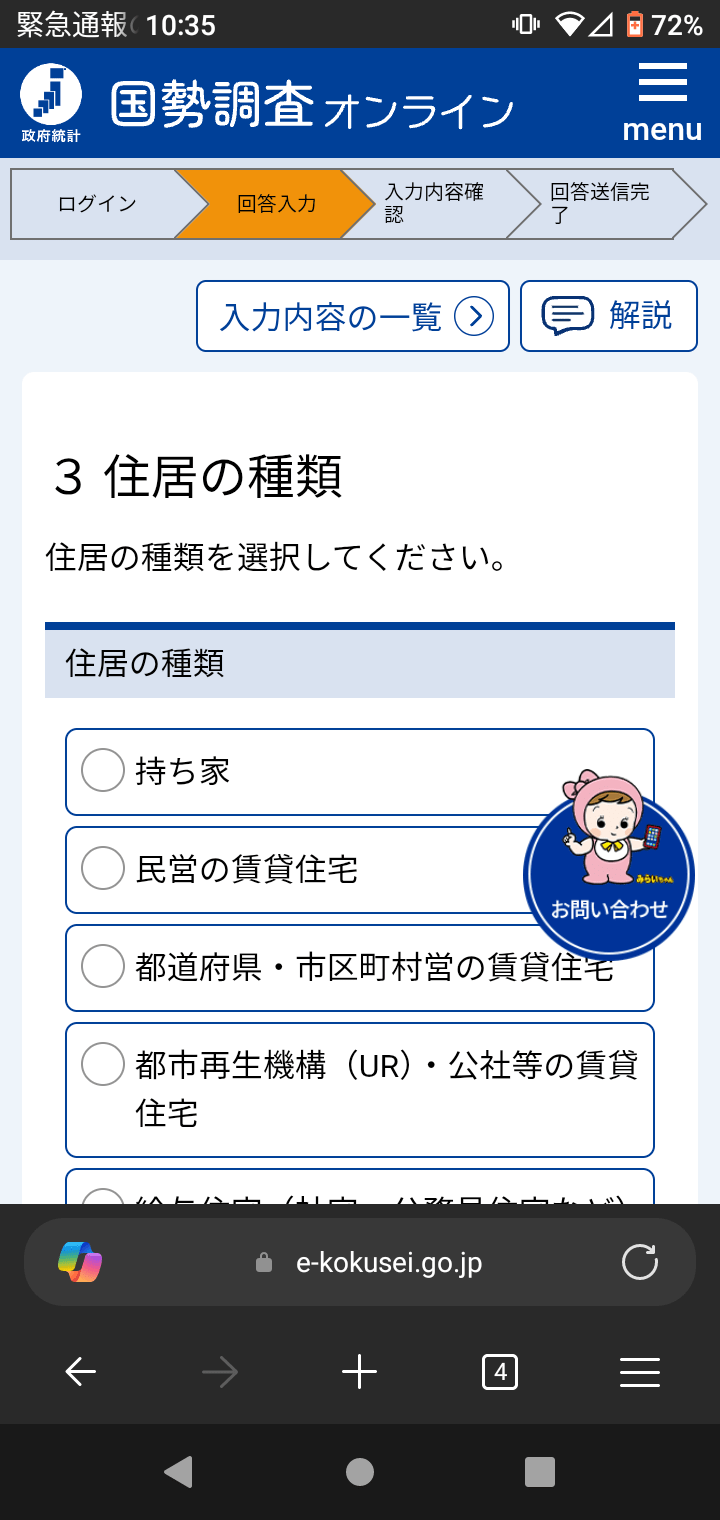Open 入力内容の一覧 button
The height and width of the screenshot is (1520, 720).
[x=353, y=316]
